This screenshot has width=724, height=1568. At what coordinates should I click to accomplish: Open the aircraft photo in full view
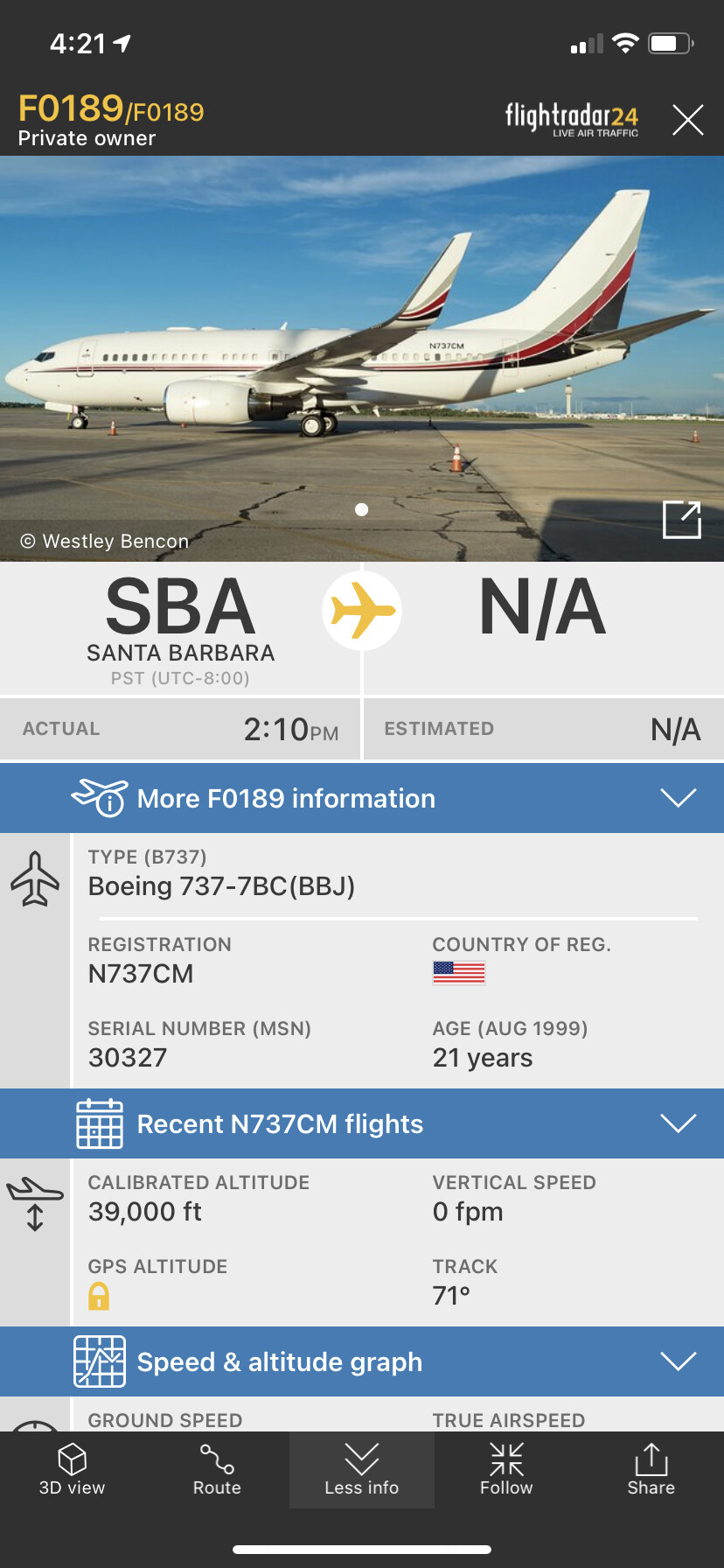click(681, 520)
